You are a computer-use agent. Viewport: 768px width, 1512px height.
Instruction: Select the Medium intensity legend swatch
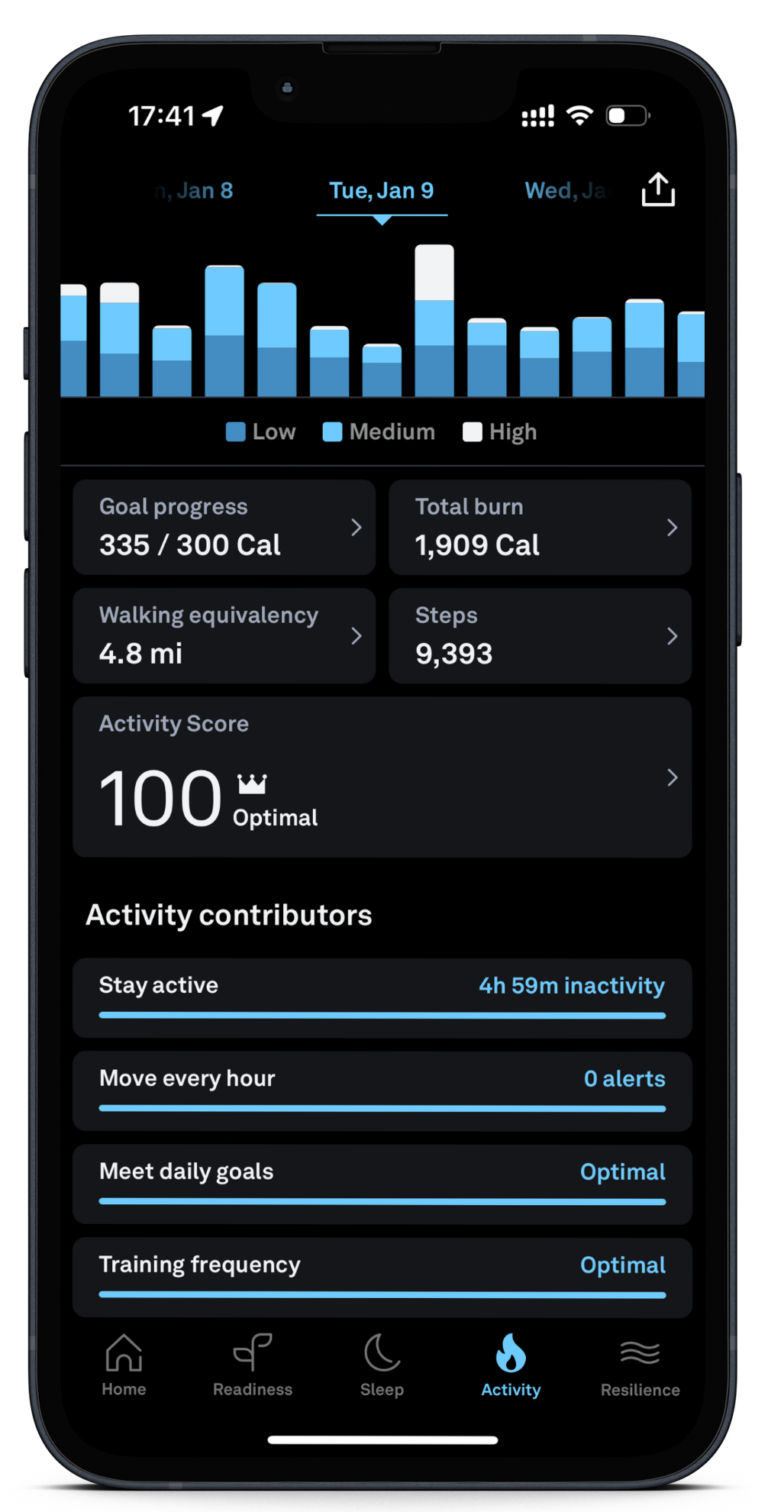(x=331, y=431)
